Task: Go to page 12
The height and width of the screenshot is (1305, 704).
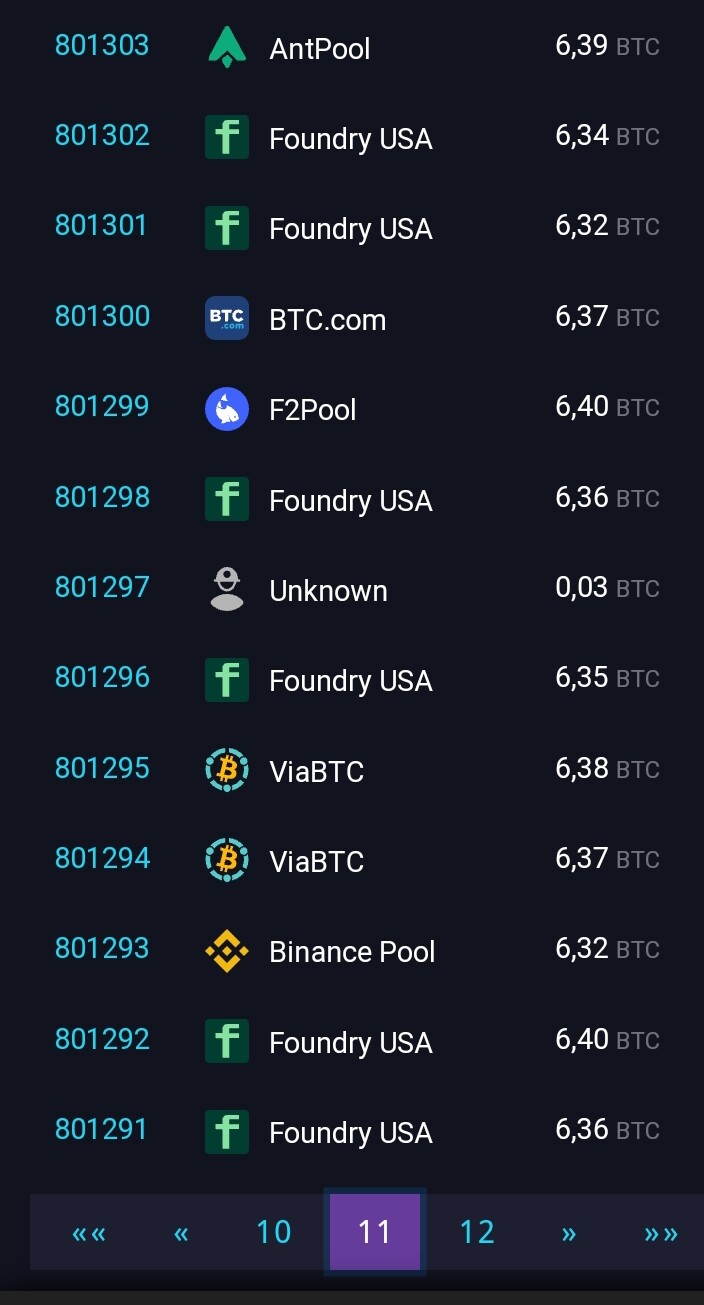Action: (477, 1232)
